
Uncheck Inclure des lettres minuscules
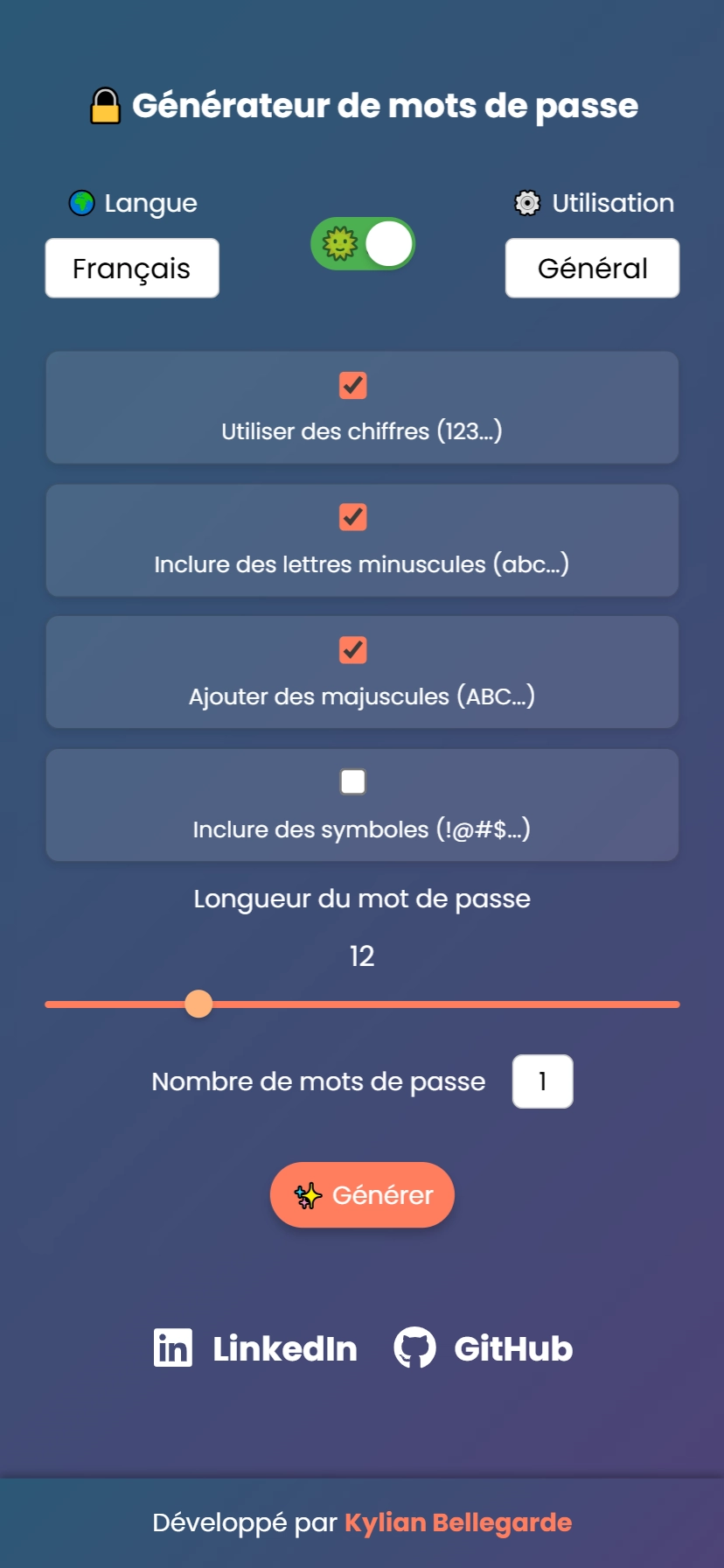[353, 517]
